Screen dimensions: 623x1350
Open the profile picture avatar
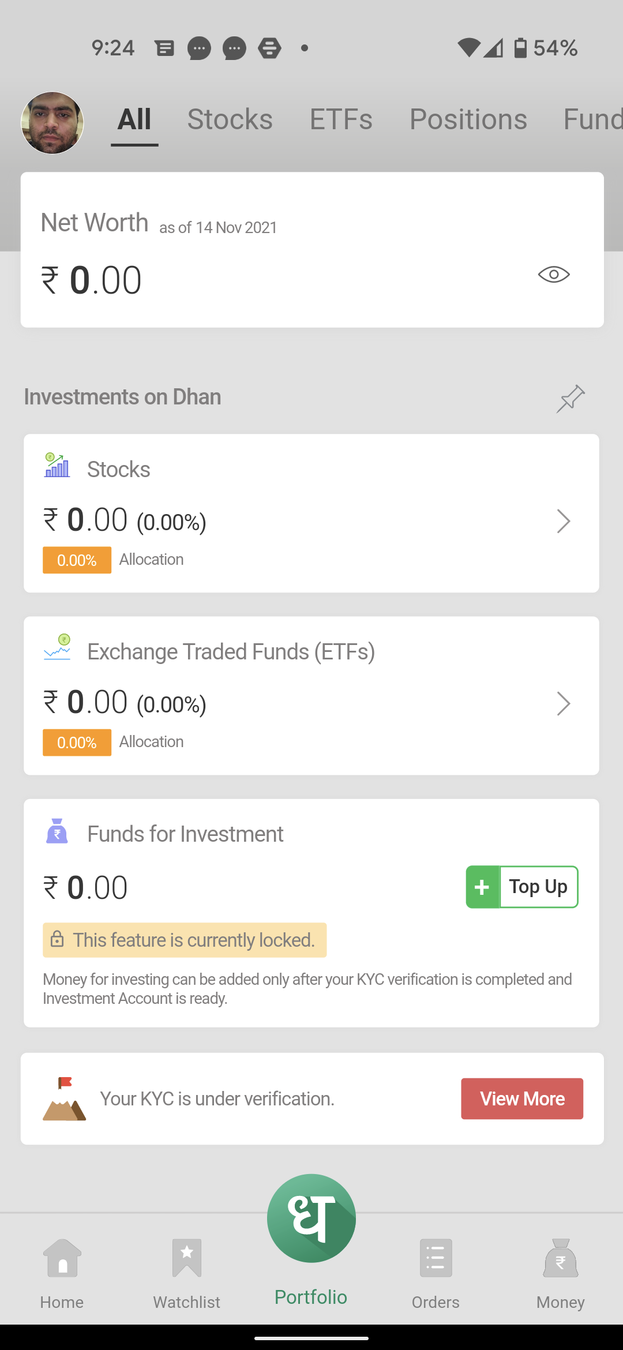point(52,123)
